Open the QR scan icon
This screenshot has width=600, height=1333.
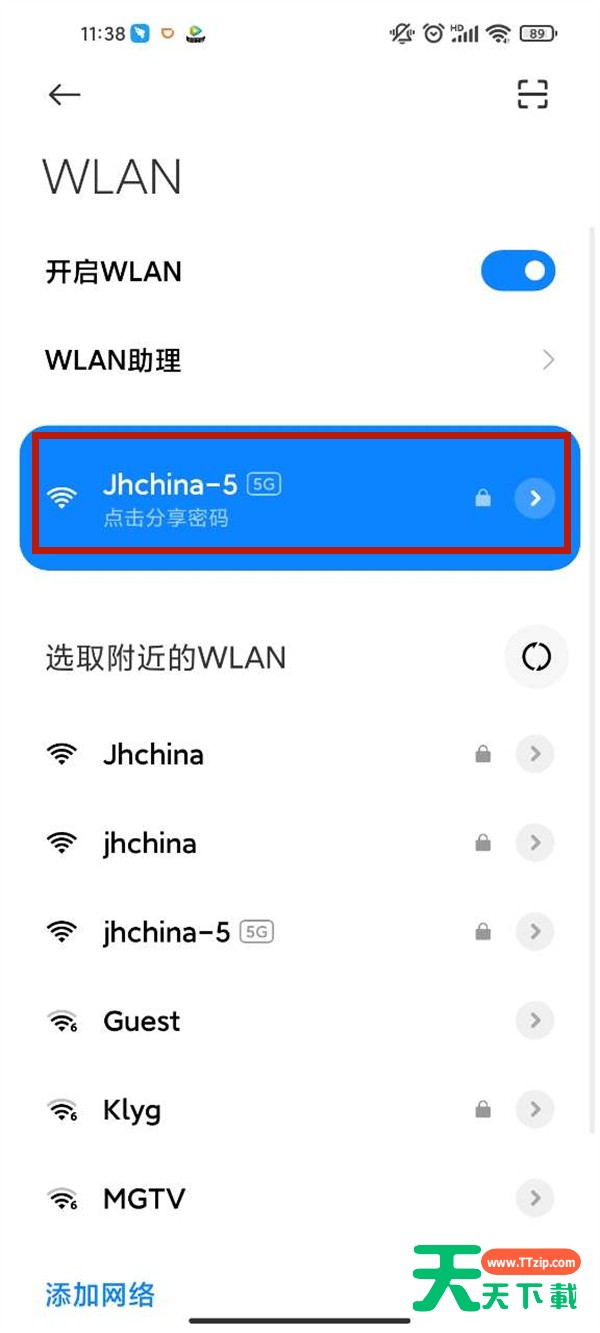point(533,94)
